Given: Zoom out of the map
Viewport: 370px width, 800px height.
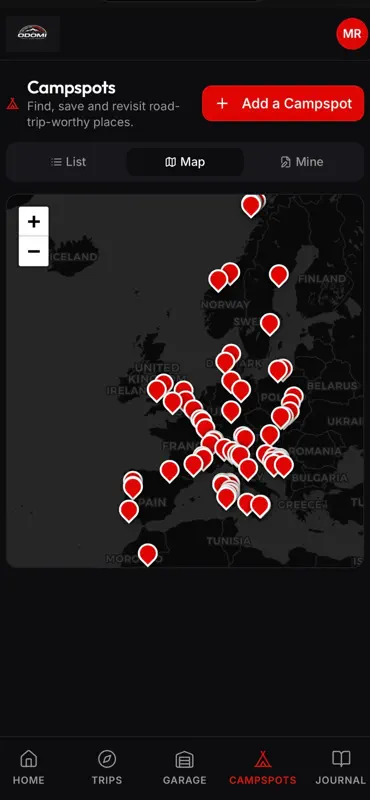Looking at the screenshot, I should point(34,251).
